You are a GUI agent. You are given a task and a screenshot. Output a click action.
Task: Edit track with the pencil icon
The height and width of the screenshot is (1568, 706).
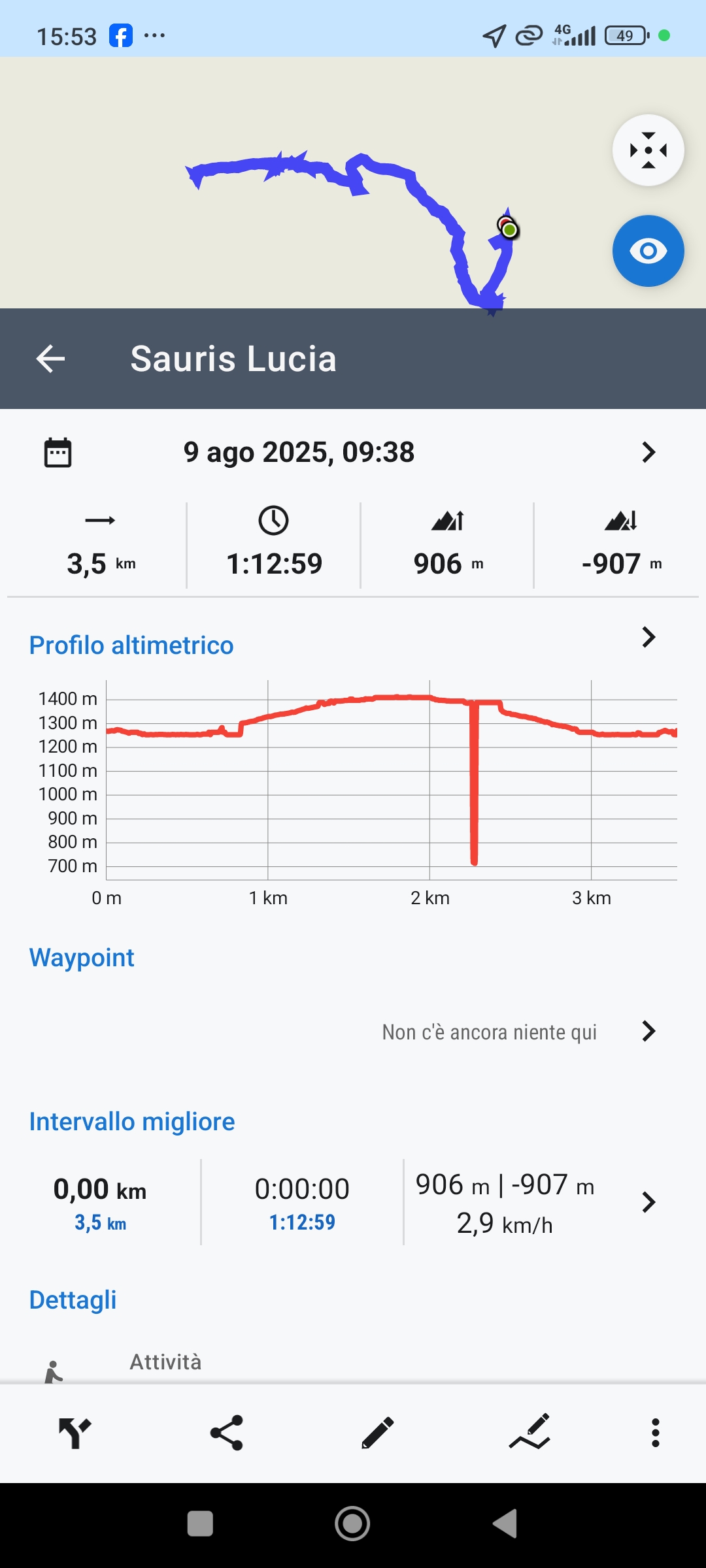tap(378, 1433)
